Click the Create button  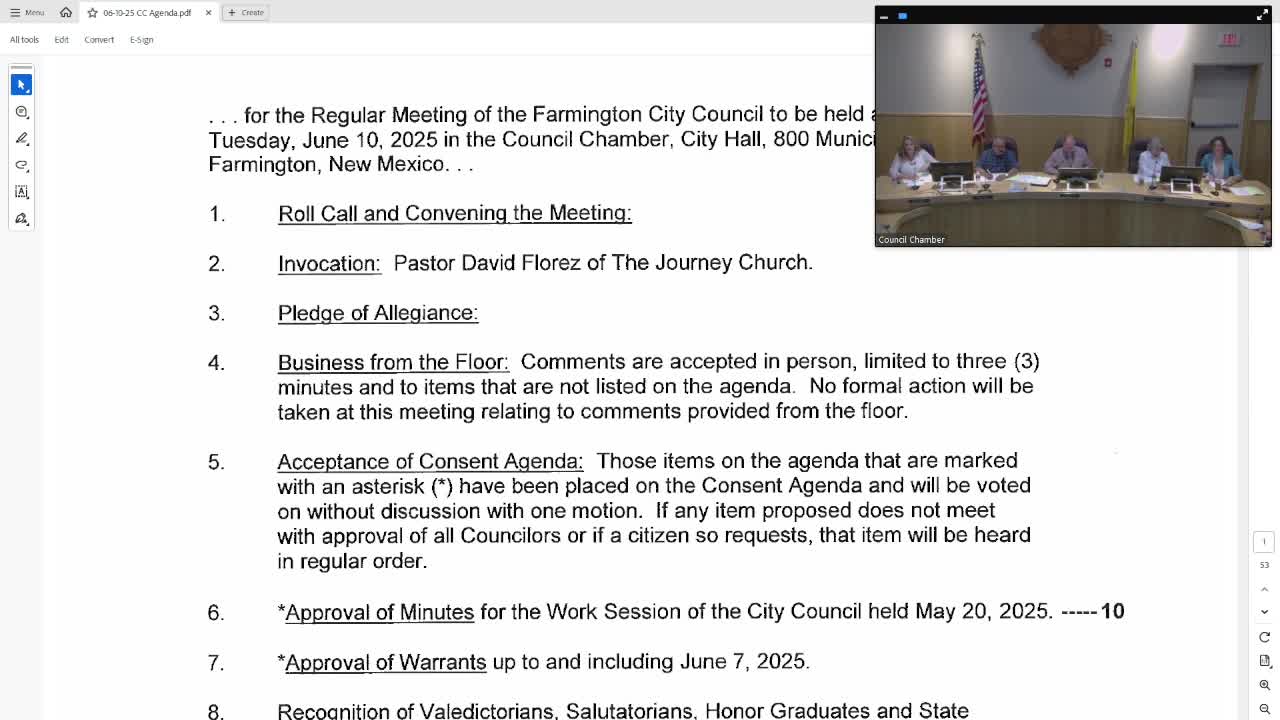245,12
